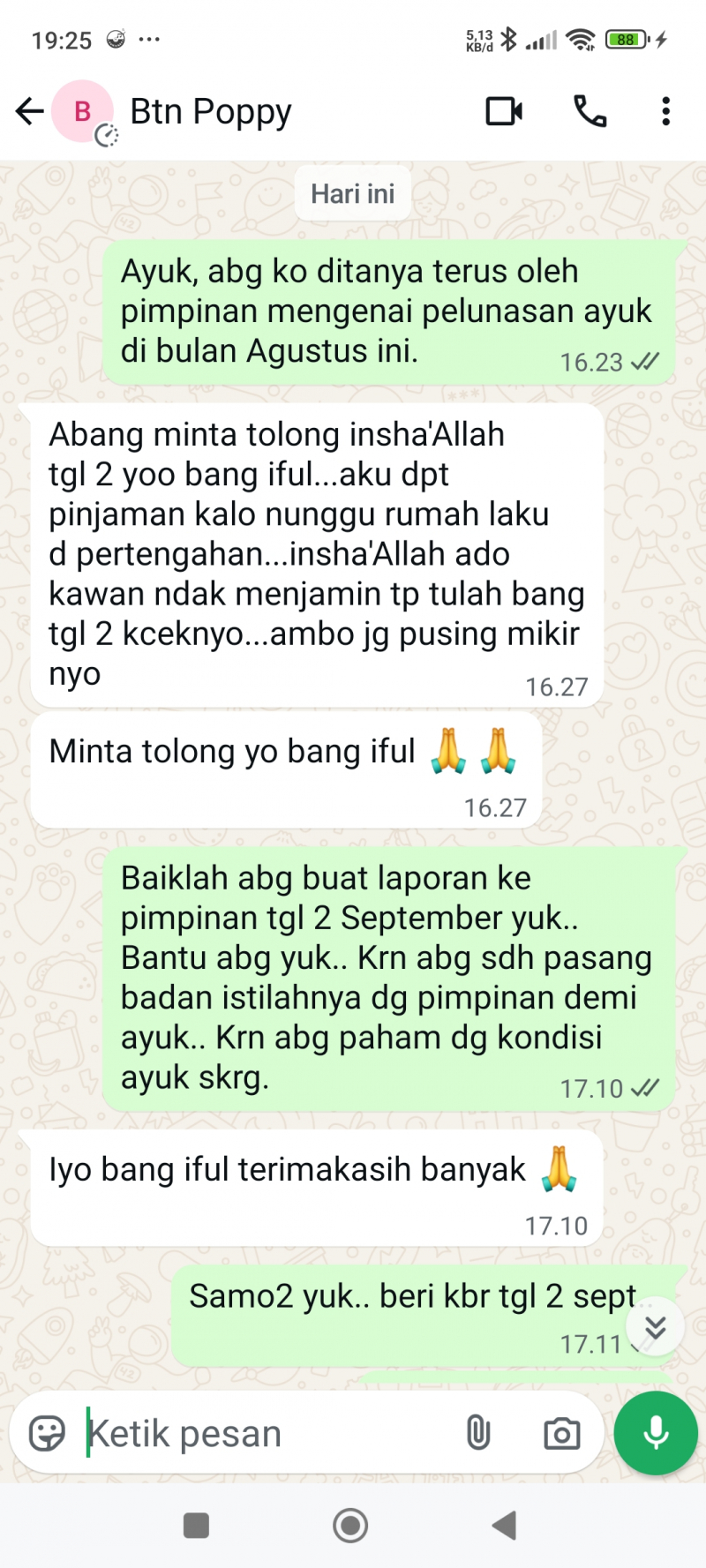This screenshot has width=706, height=1568.
Task: Open recent apps with the square button
Action: tap(196, 1525)
